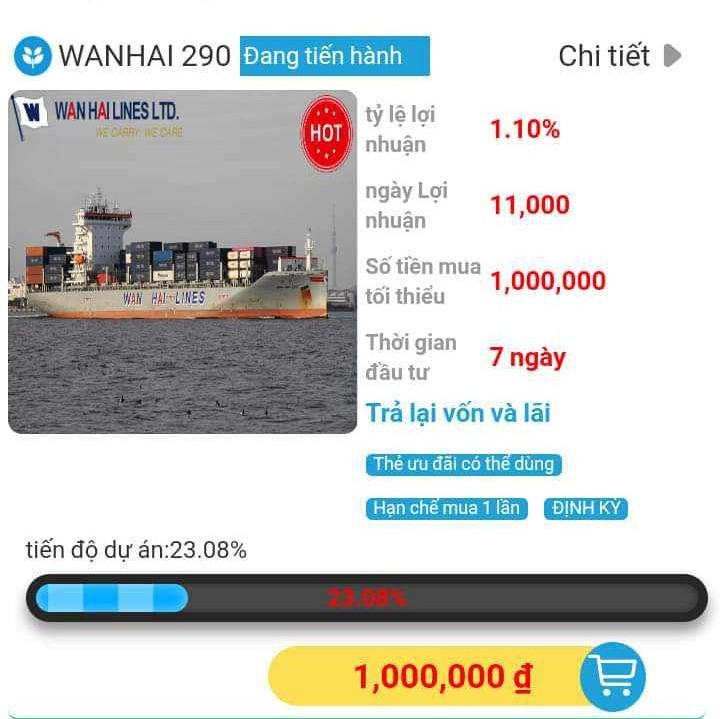Tap the shopping cart icon
The width and height of the screenshot is (720, 719).
612,677
